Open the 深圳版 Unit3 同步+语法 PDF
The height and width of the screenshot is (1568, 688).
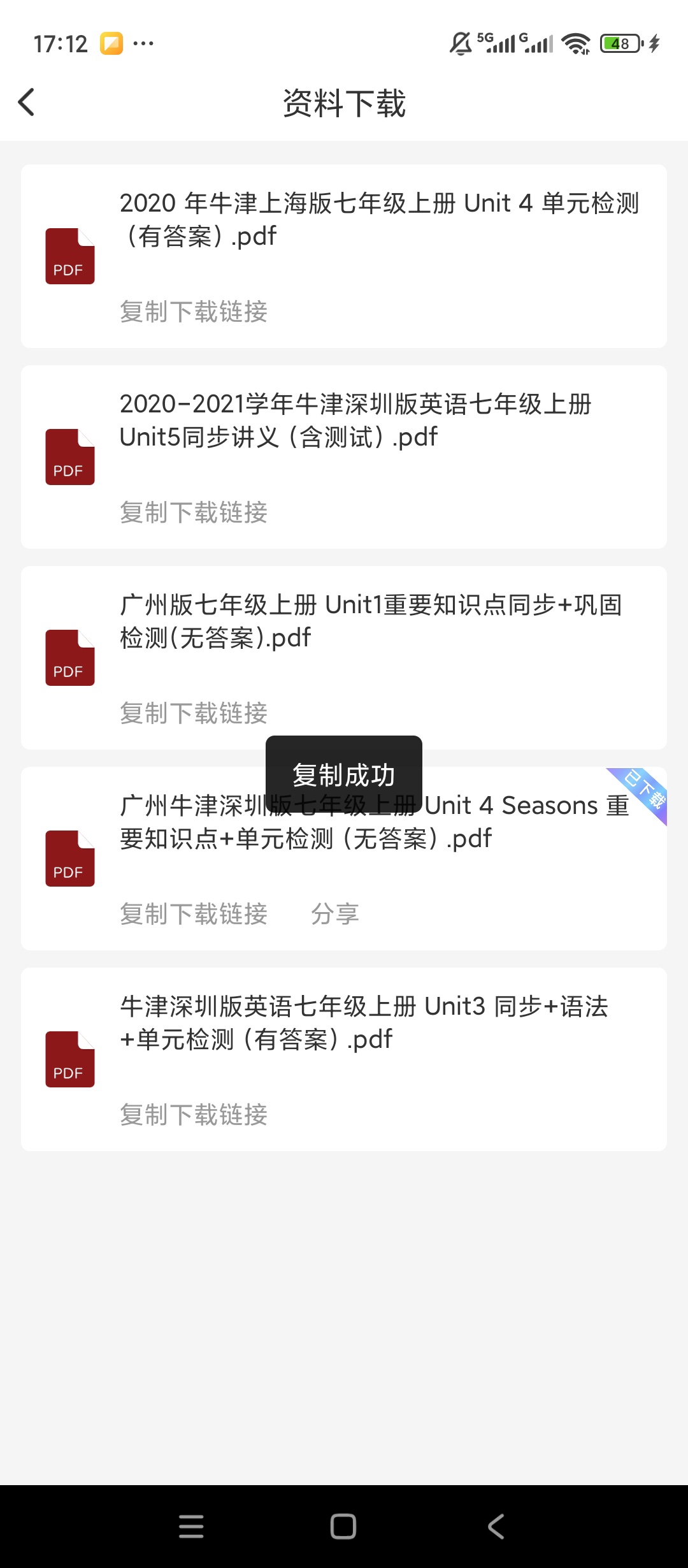pos(364,1022)
